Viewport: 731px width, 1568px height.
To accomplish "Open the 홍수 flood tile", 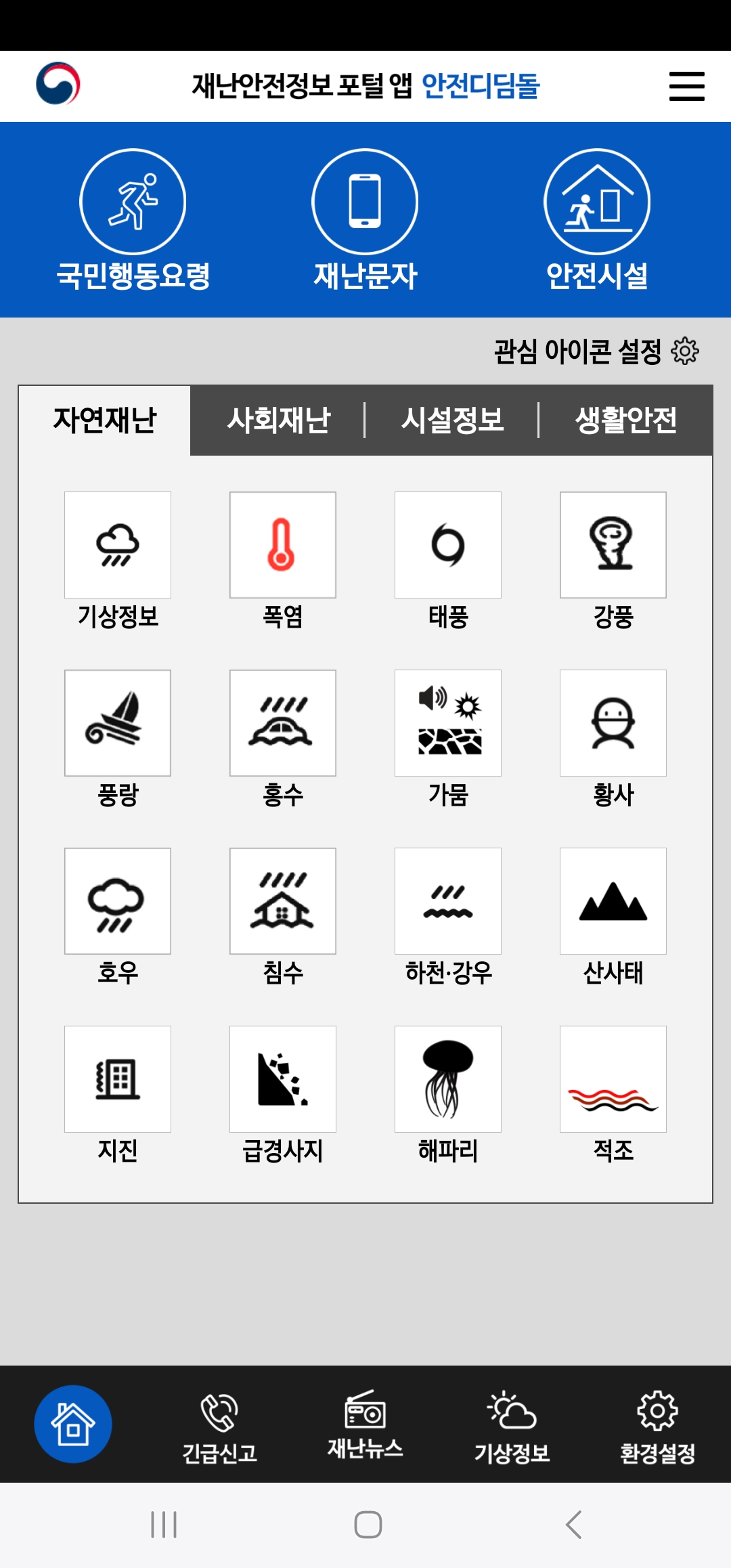I will coord(283,739).
